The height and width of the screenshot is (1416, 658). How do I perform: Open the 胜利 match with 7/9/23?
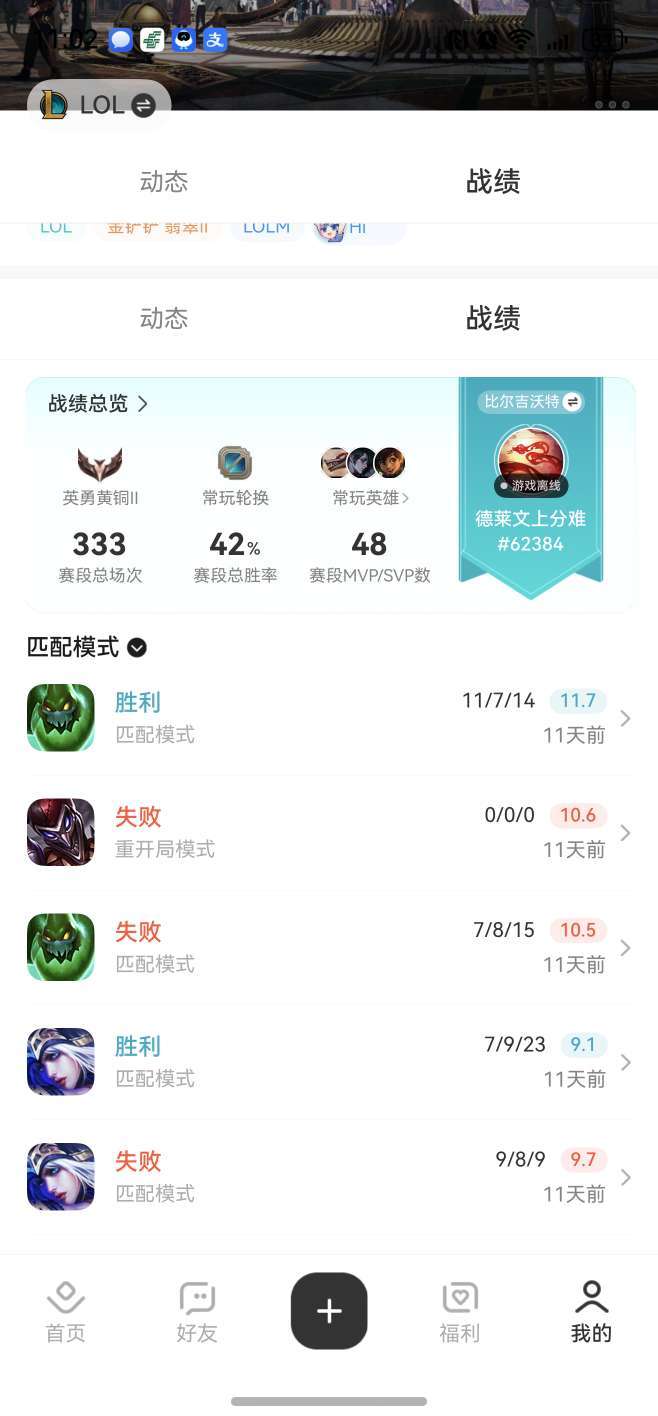point(329,1062)
